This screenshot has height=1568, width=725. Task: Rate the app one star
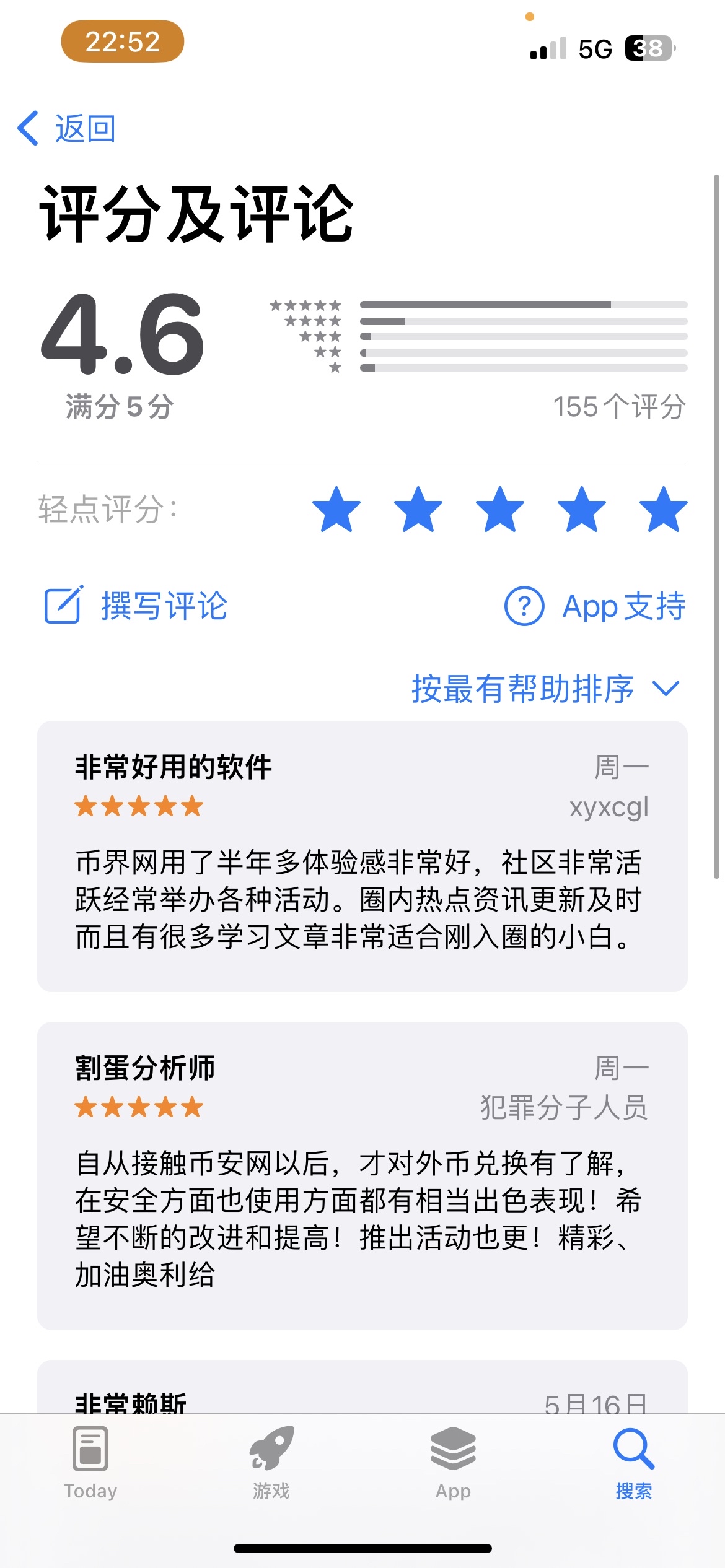tap(336, 510)
